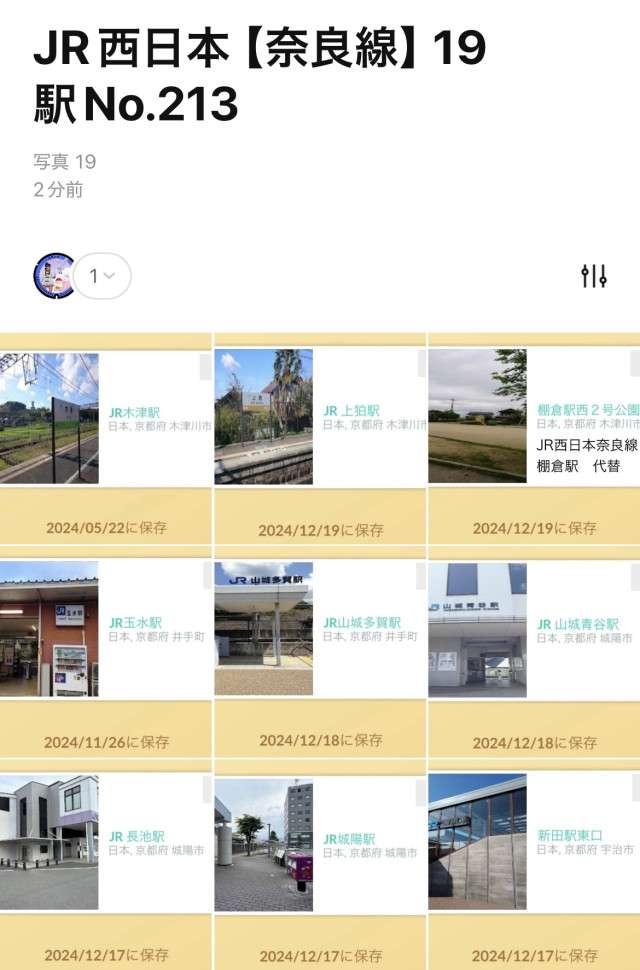Open the JR上狛駅 card
This screenshot has height=970, width=640.
319,418
